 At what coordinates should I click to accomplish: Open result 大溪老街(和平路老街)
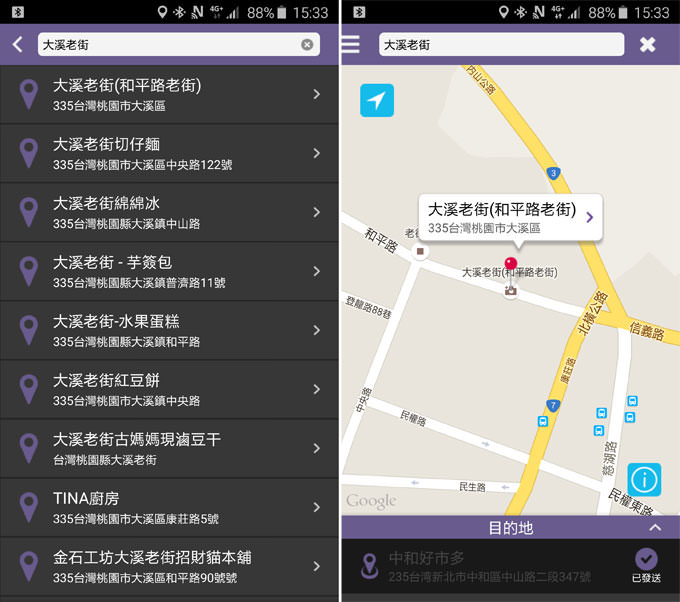click(x=168, y=95)
